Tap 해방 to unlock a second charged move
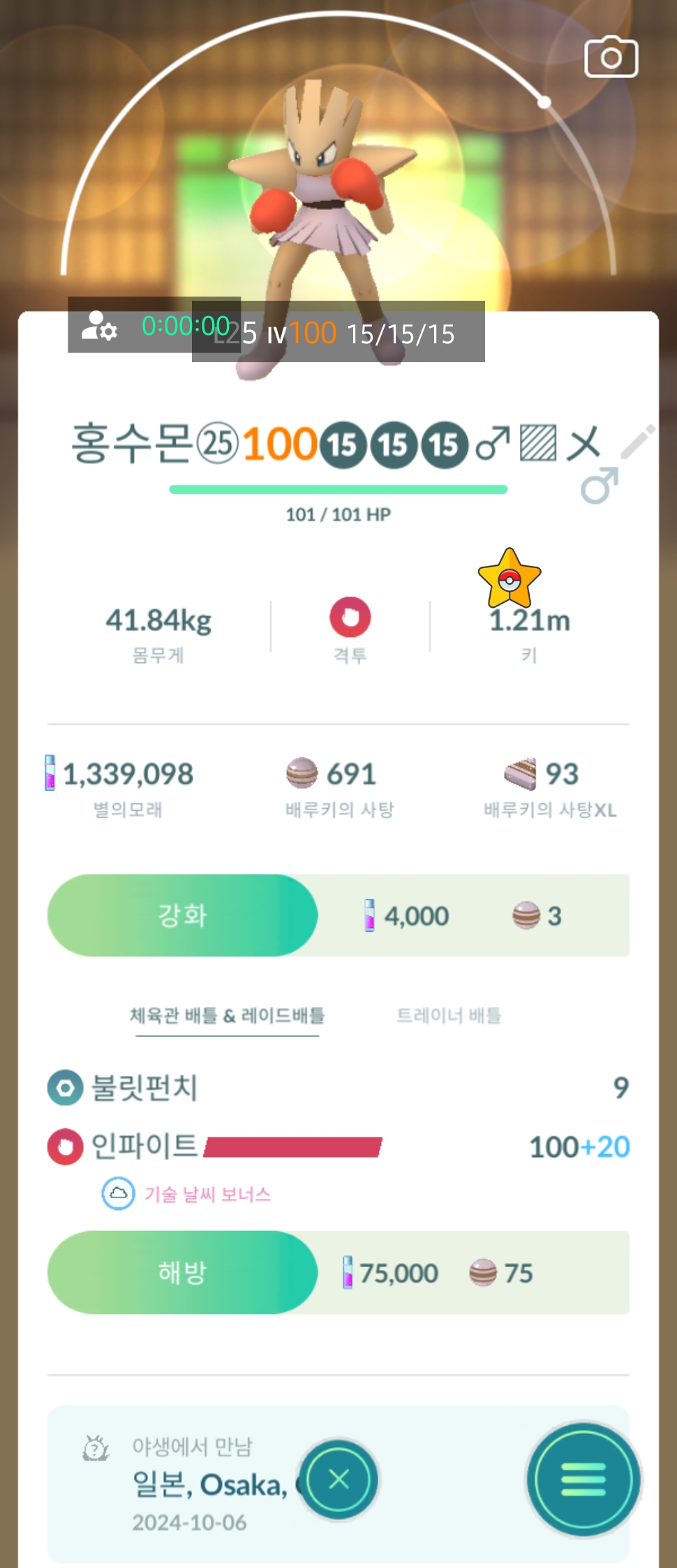The width and height of the screenshot is (677, 1568). tap(182, 1272)
